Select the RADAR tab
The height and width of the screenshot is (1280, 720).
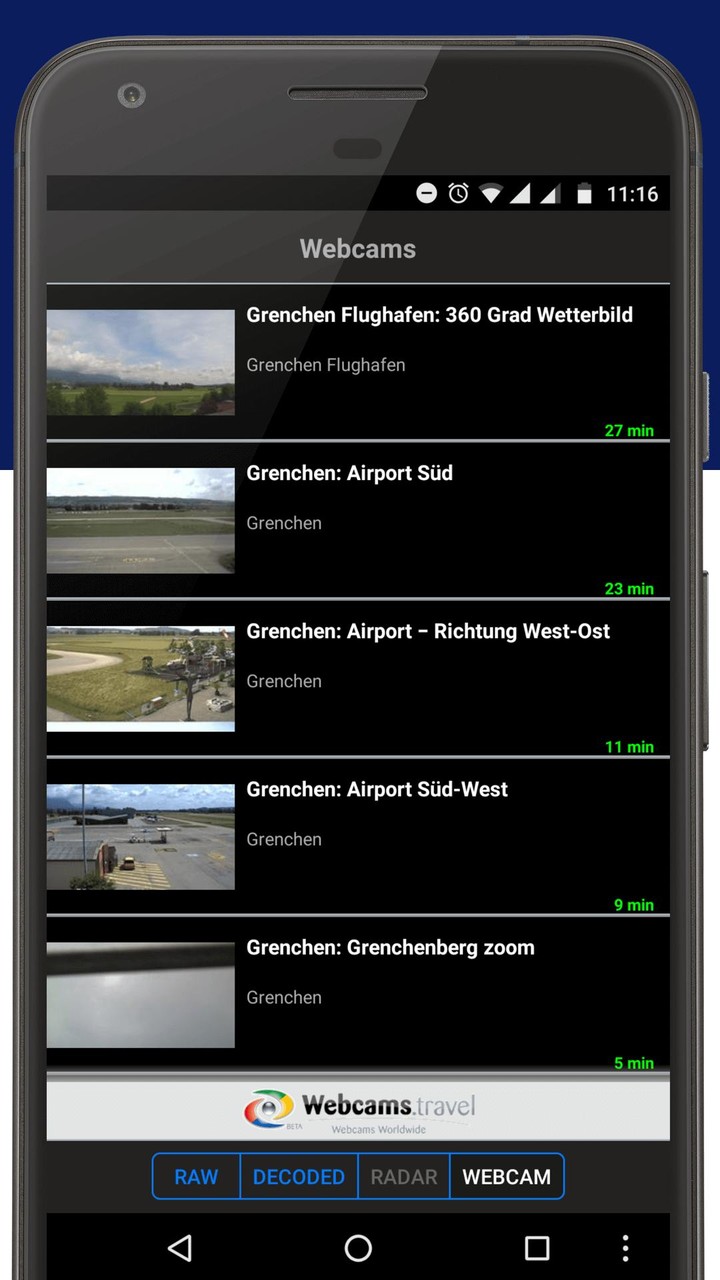[x=403, y=1176]
